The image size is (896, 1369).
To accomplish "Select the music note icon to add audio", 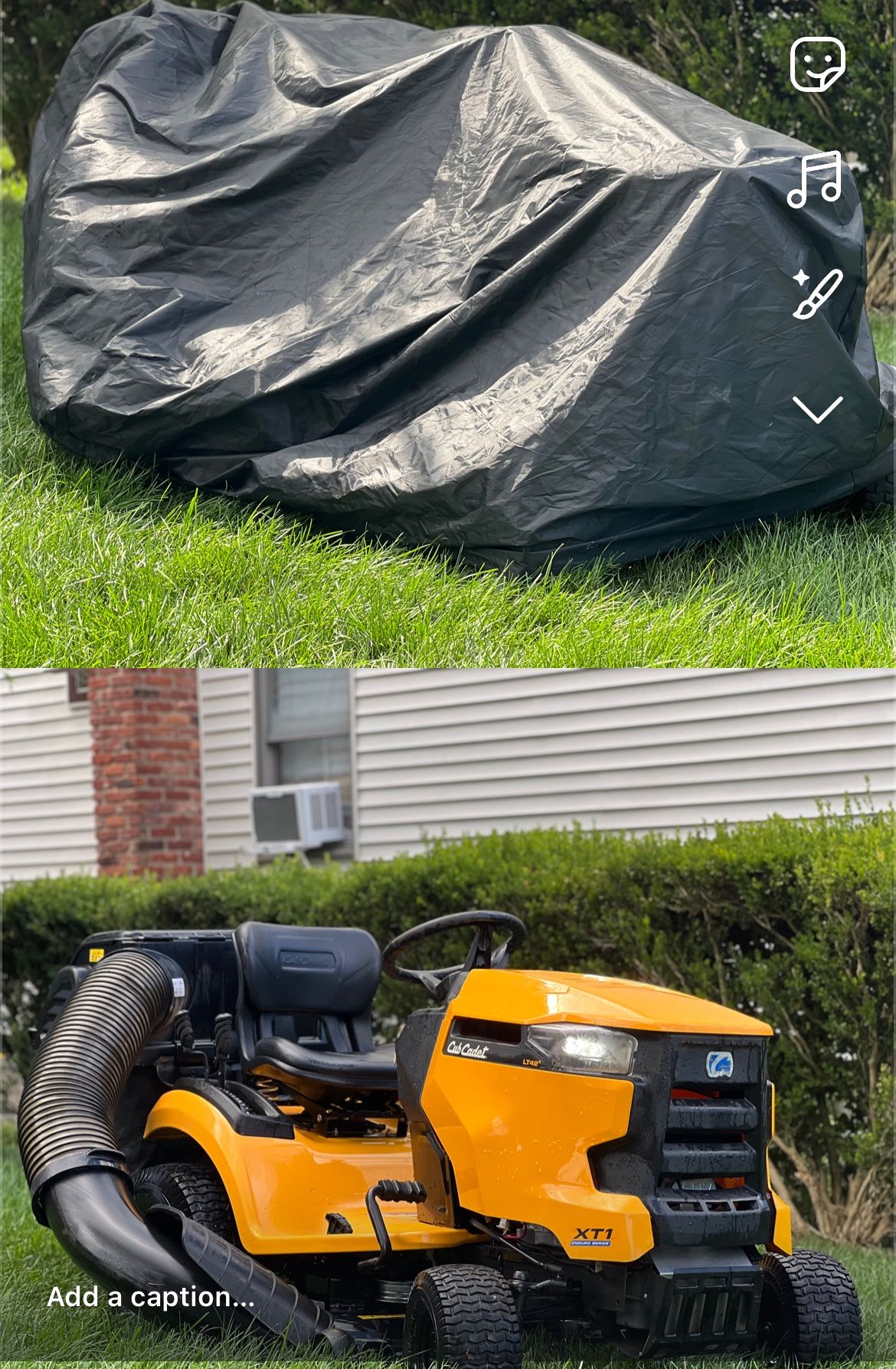I will click(815, 181).
